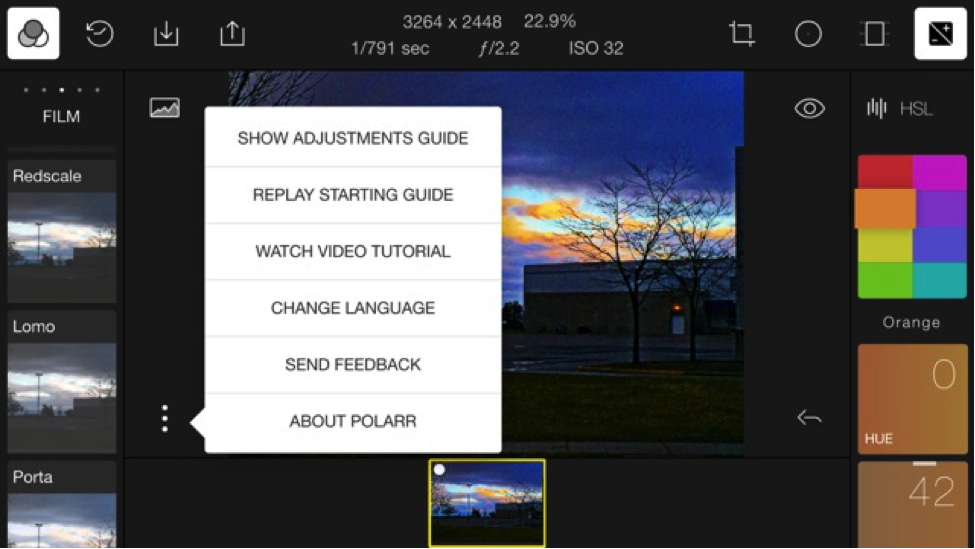Export the photo with share icon
This screenshot has width=975, height=549.
(x=232, y=34)
